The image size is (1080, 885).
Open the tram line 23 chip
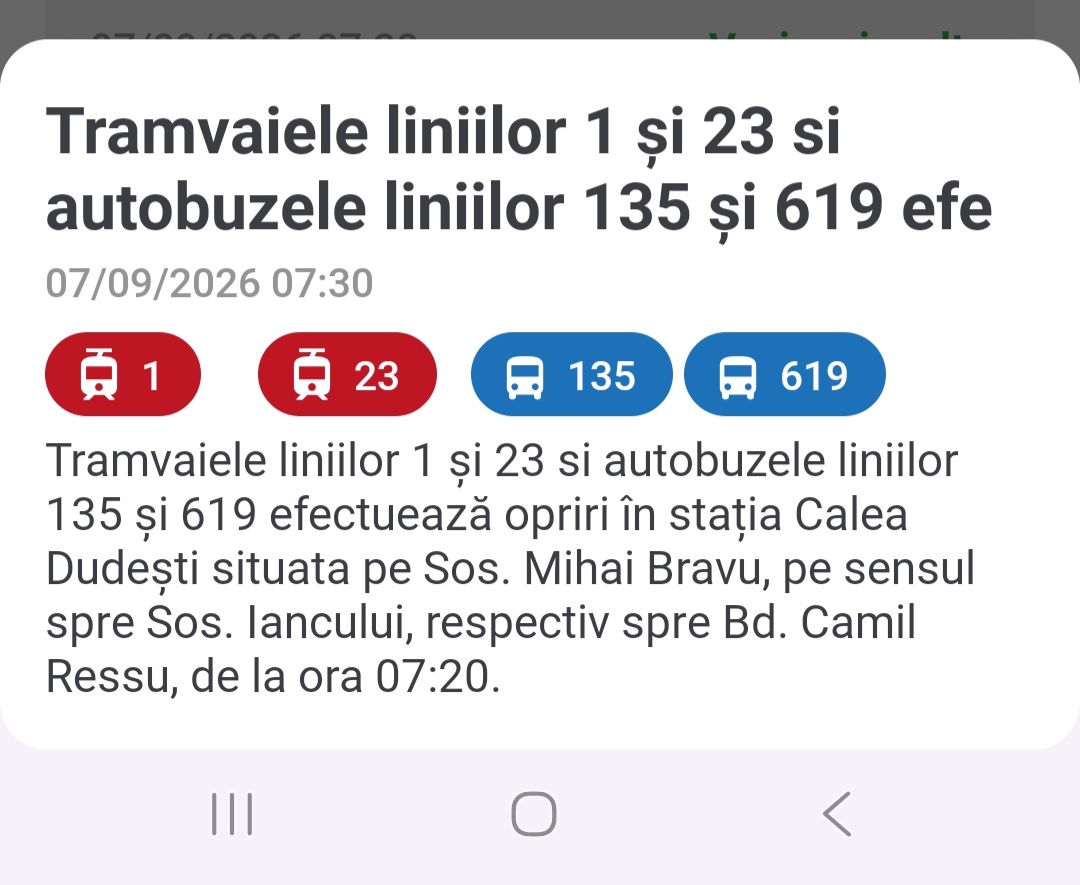pyautogui.click(x=347, y=375)
